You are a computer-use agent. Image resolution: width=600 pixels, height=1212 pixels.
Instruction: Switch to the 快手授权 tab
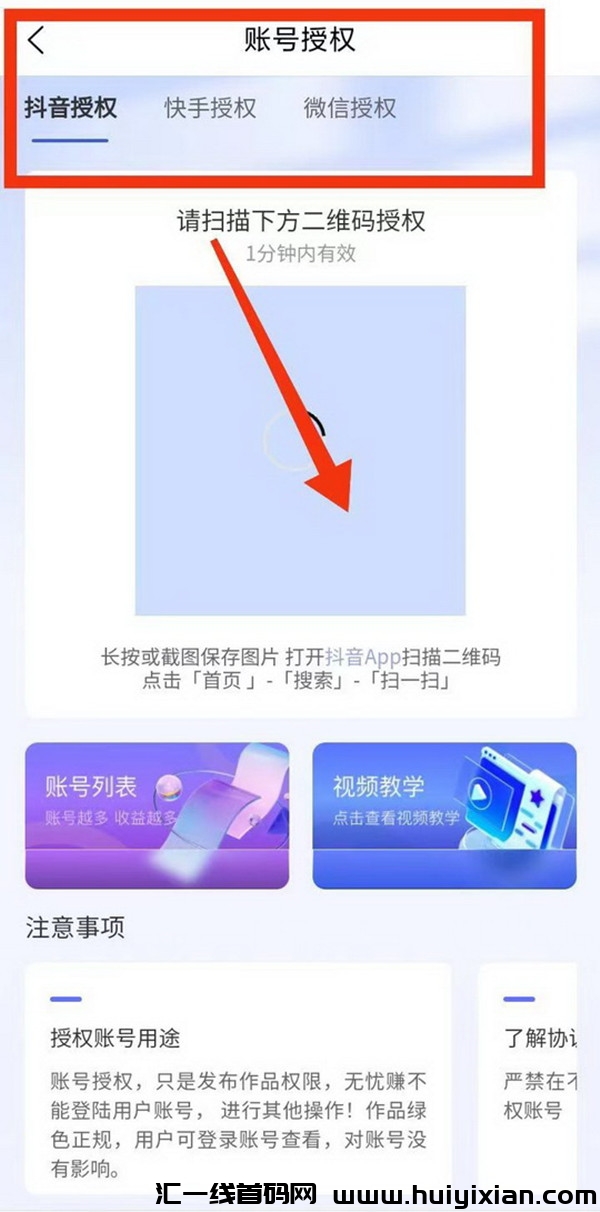point(210,108)
